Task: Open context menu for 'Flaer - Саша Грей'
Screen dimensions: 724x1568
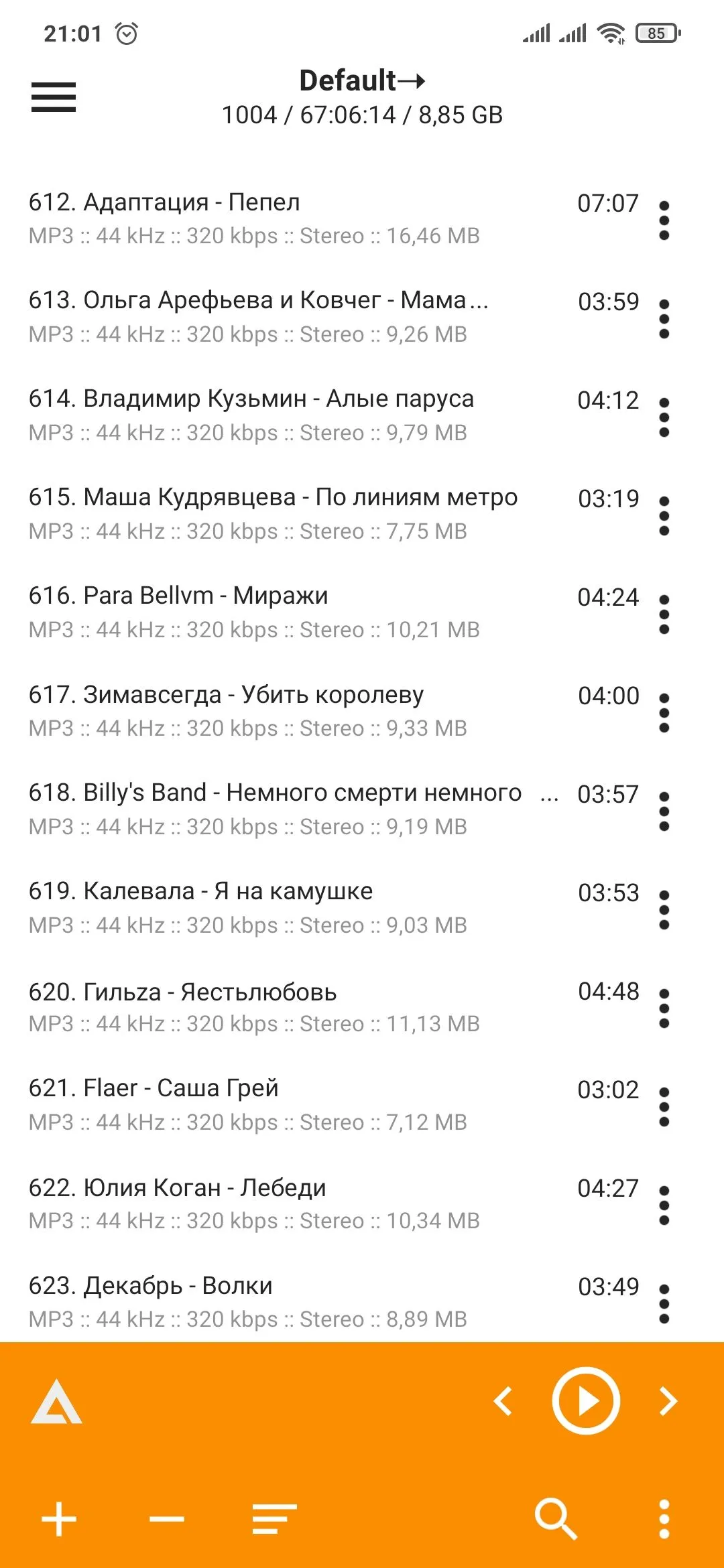Action: tap(664, 1106)
